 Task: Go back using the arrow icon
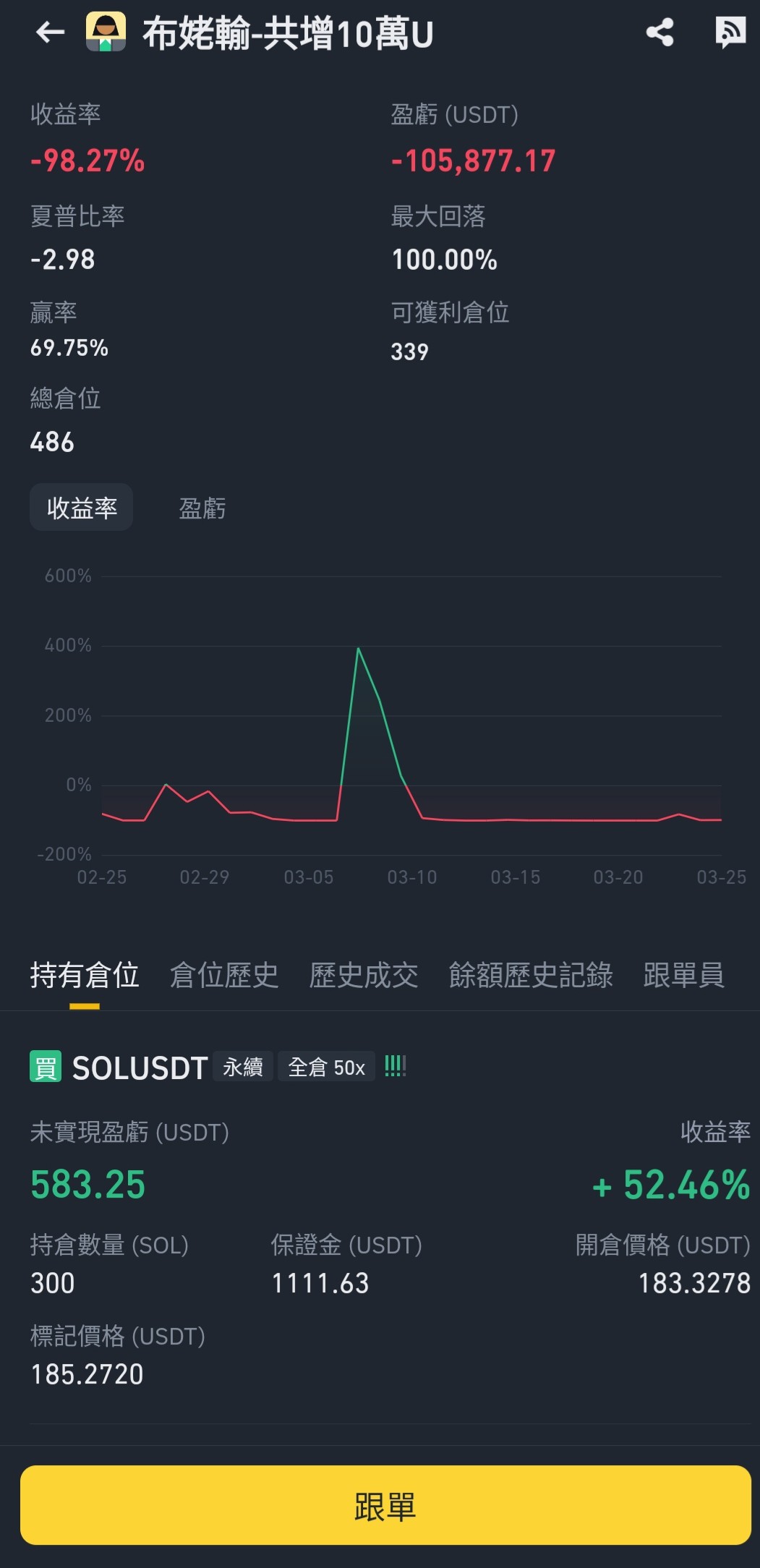pos(50,33)
